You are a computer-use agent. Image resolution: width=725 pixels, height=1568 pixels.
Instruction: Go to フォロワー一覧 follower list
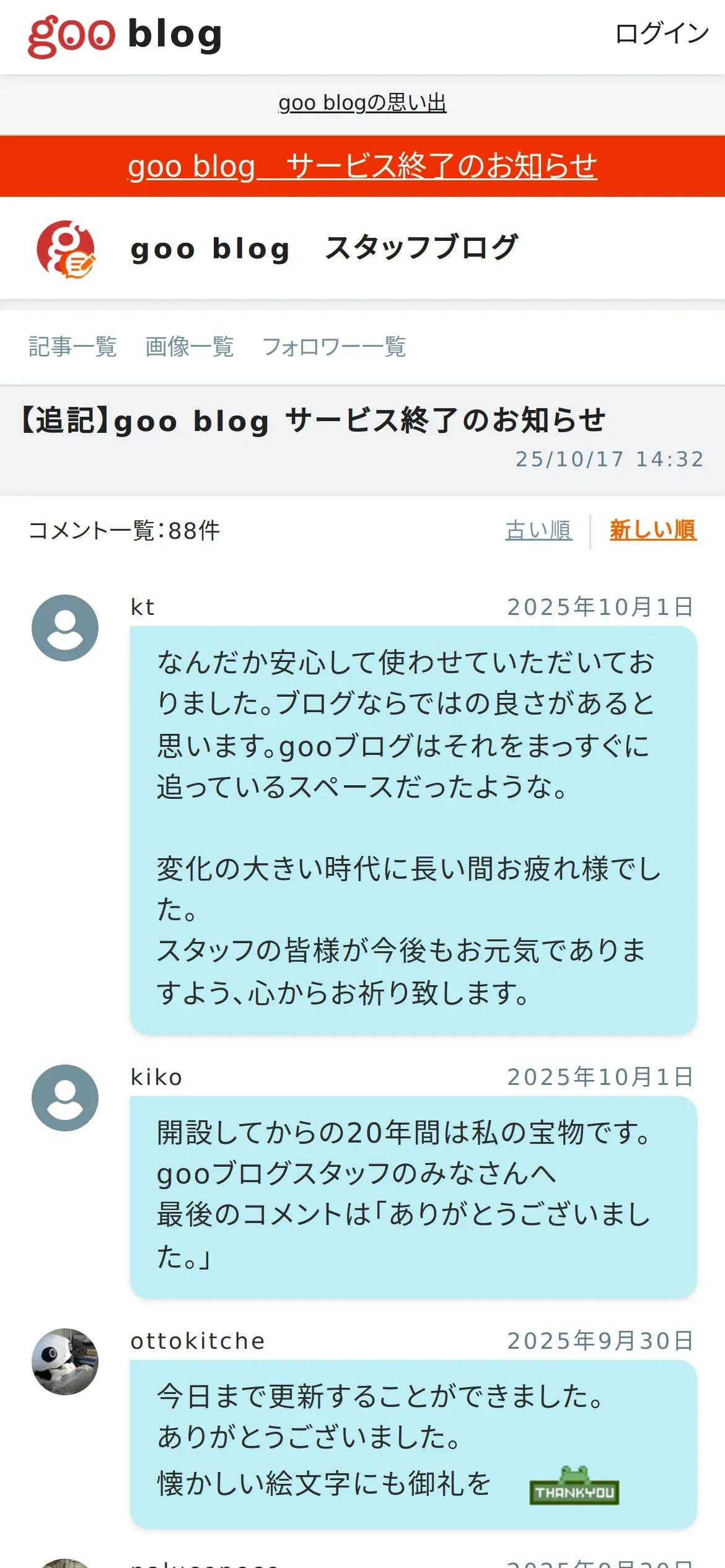(x=334, y=347)
